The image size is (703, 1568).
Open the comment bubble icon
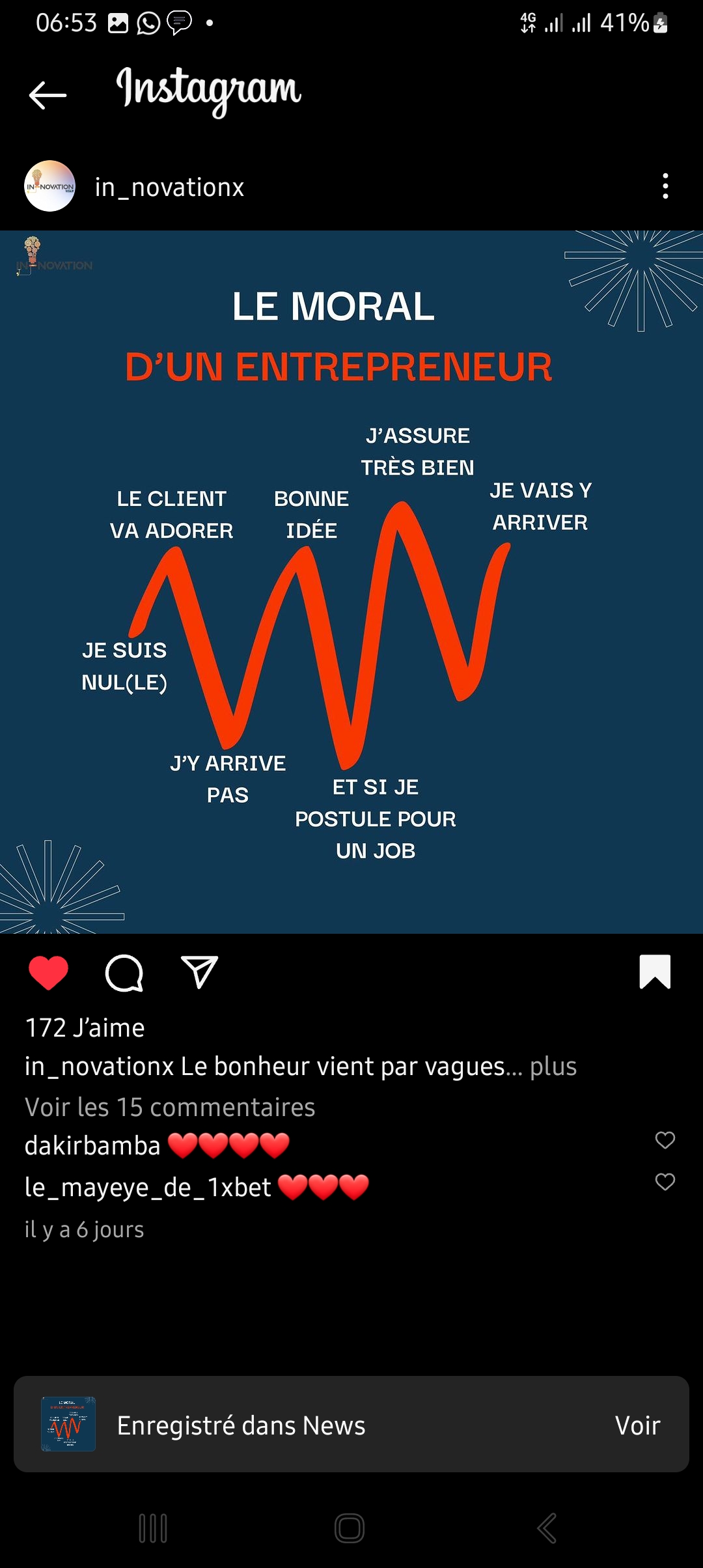(124, 973)
